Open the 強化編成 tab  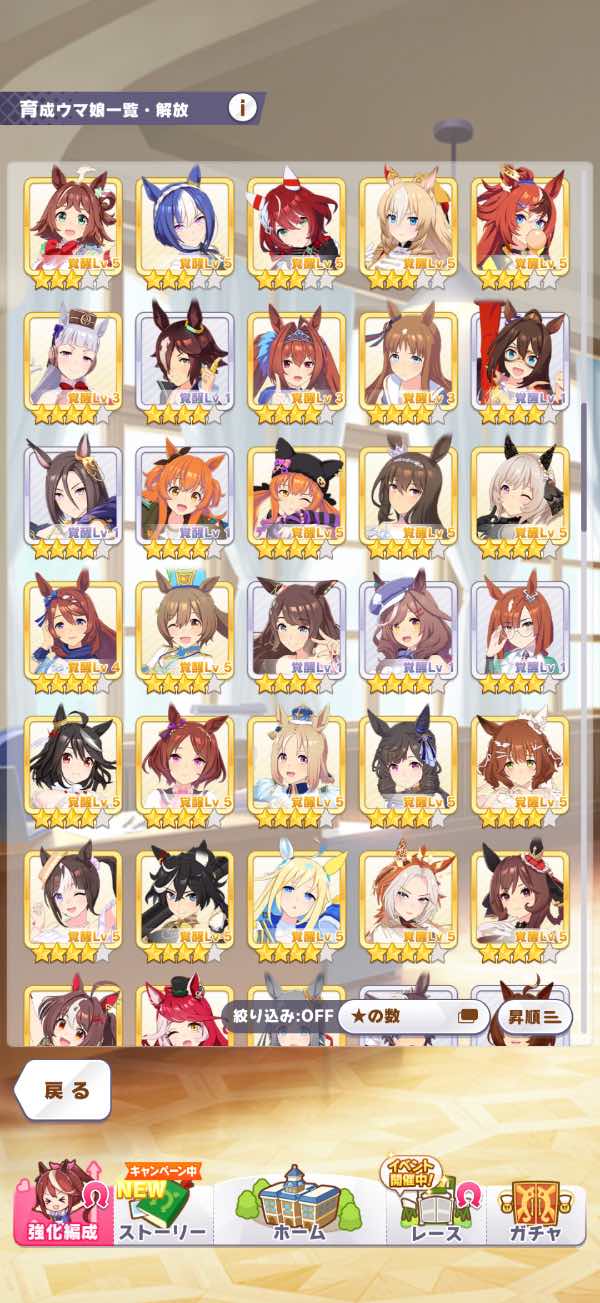62,1202
